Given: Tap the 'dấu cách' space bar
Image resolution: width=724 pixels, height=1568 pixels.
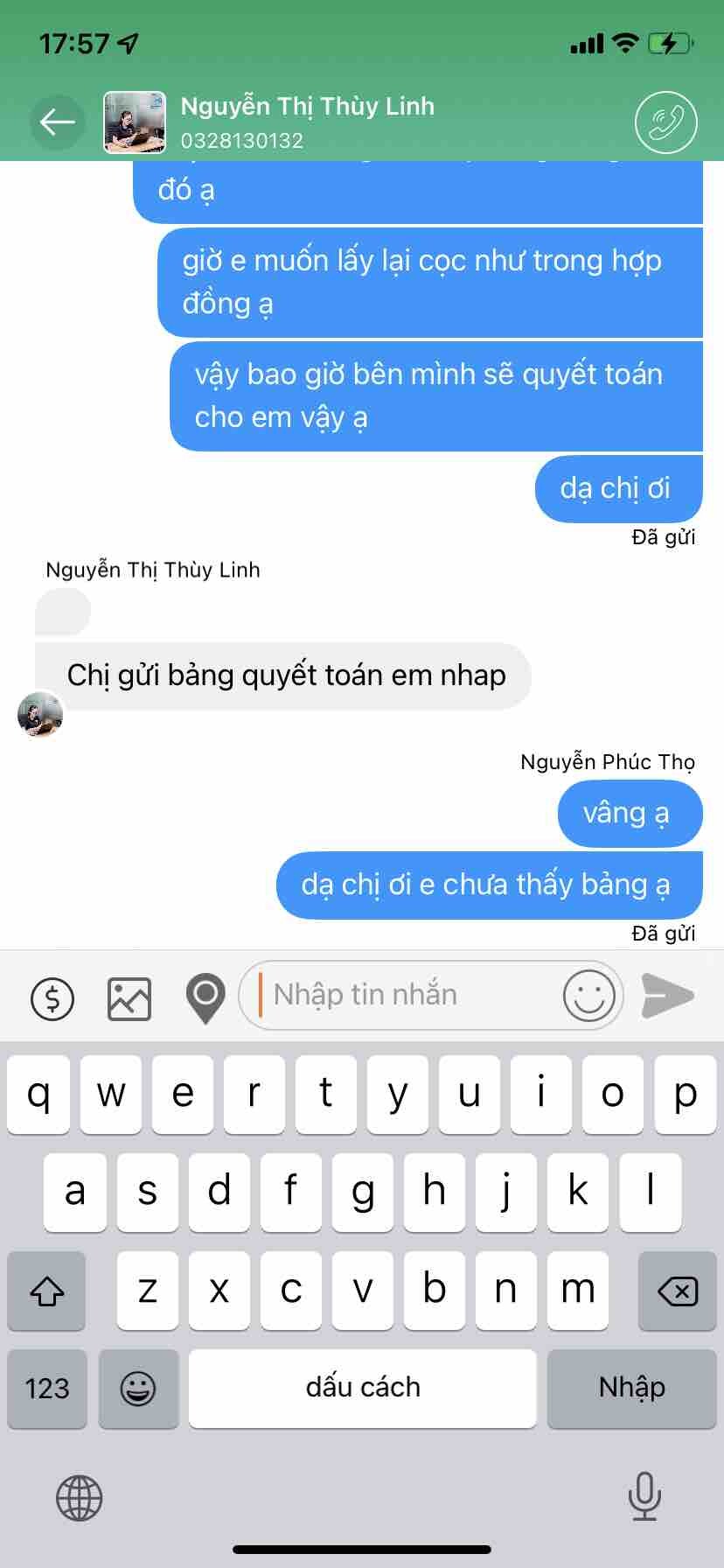Looking at the screenshot, I should point(362,1388).
